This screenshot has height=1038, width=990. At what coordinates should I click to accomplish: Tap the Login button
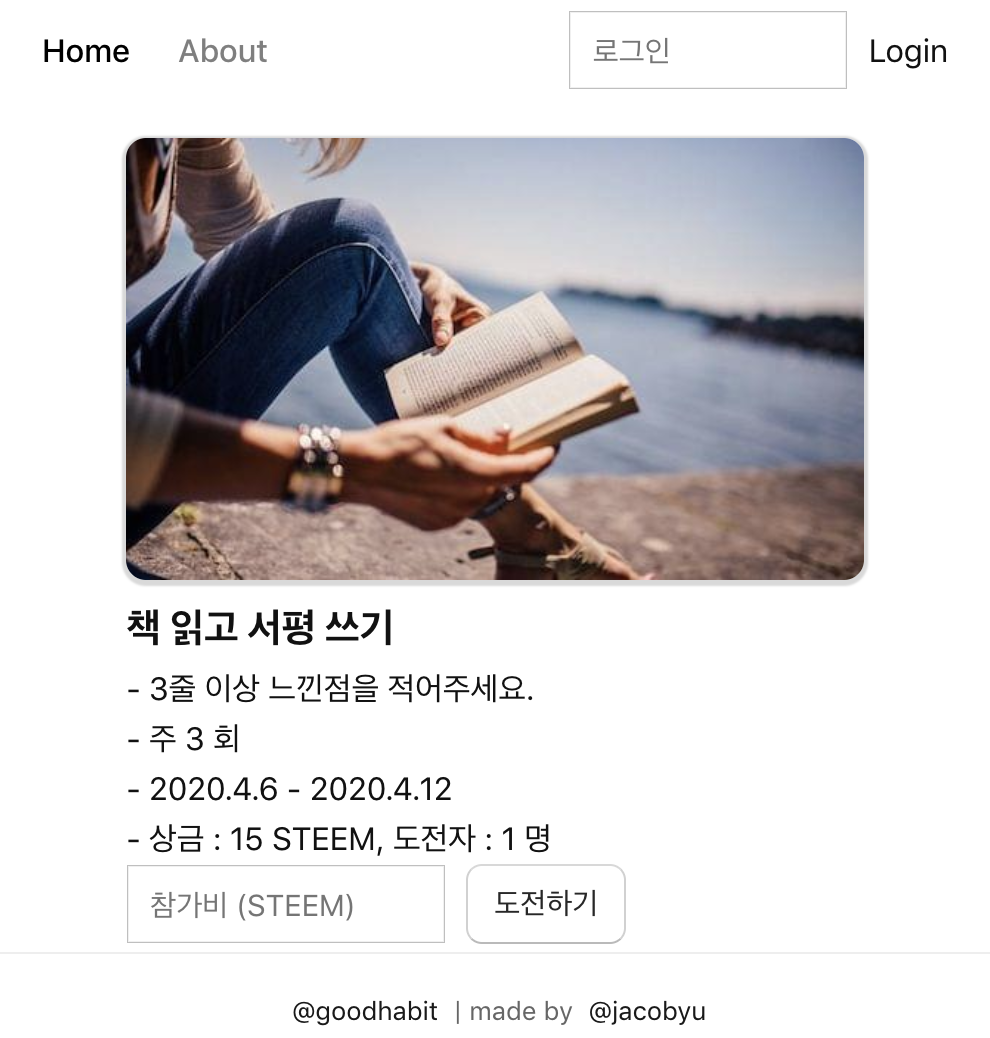(907, 51)
